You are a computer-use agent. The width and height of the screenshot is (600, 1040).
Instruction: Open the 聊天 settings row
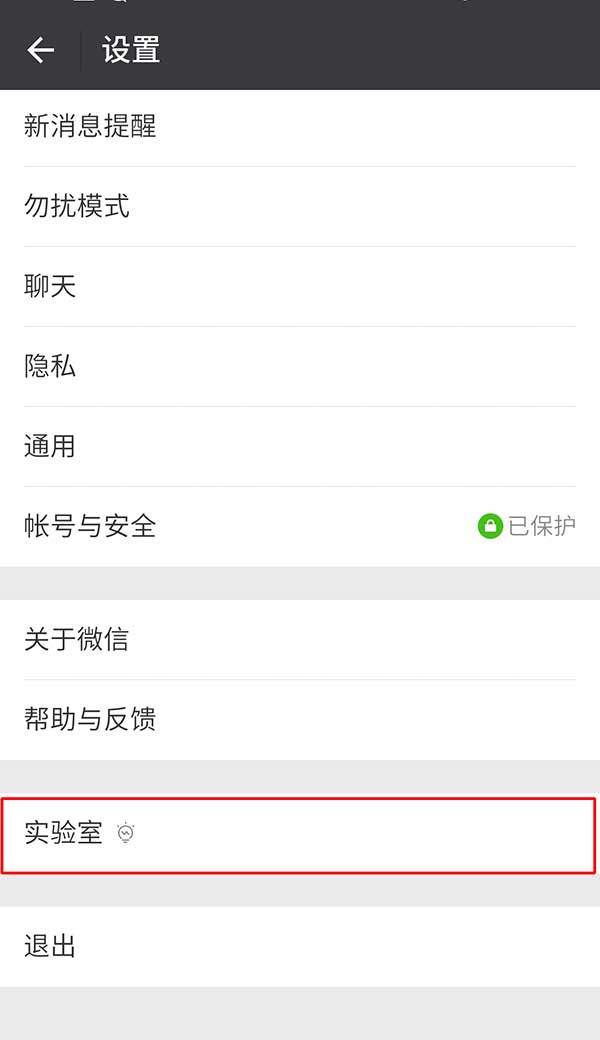point(300,287)
